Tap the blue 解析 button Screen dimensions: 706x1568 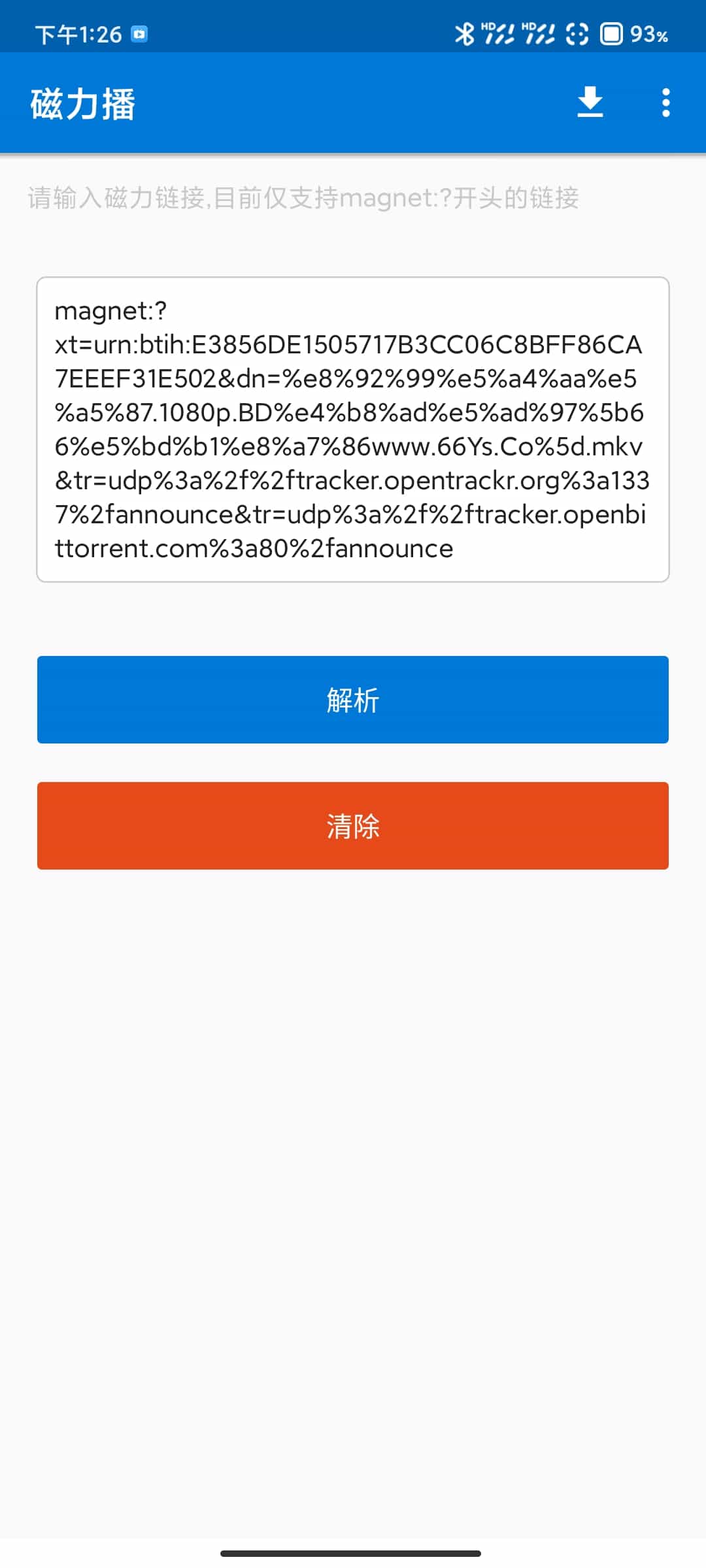[x=353, y=700]
